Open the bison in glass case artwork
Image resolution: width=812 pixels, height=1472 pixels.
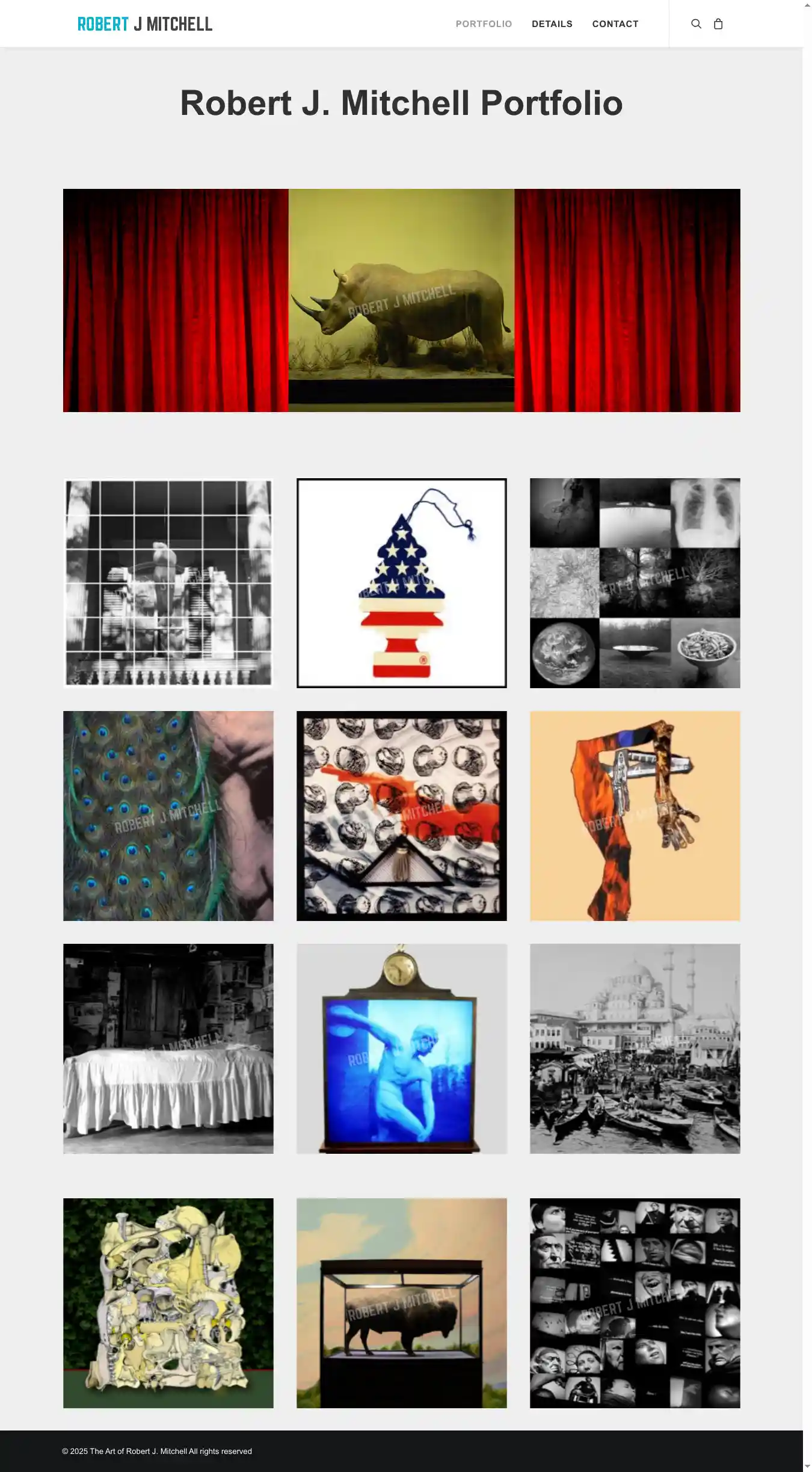click(x=401, y=1303)
